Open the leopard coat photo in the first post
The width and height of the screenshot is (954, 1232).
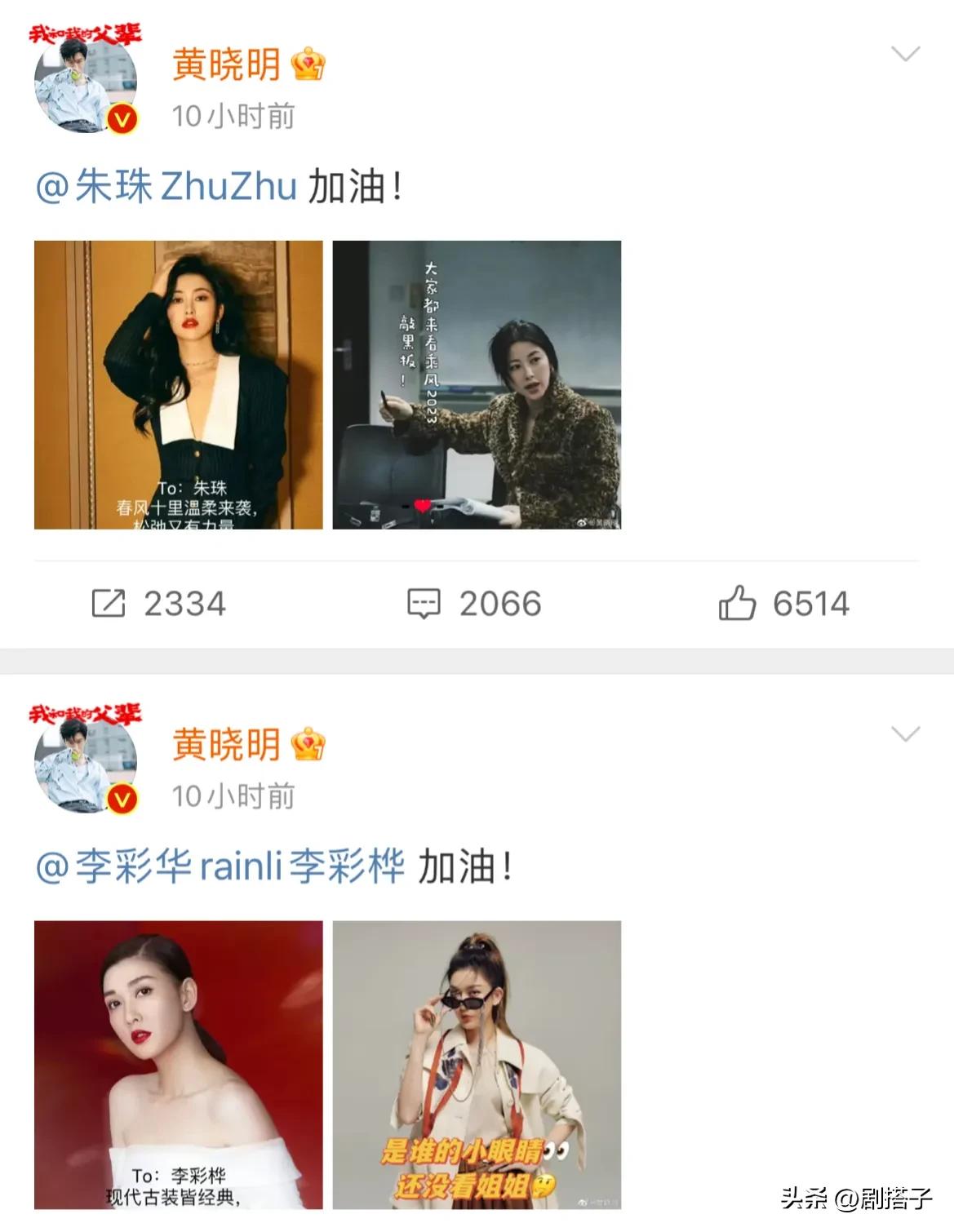point(477,383)
